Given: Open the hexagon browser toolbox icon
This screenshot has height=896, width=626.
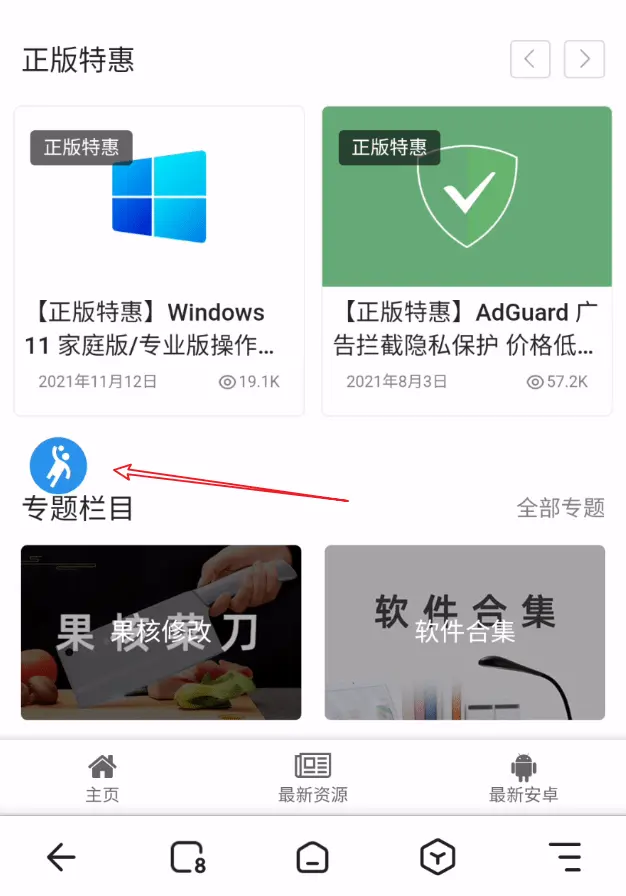Looking at the screenshot, I should tap(438, 857).
